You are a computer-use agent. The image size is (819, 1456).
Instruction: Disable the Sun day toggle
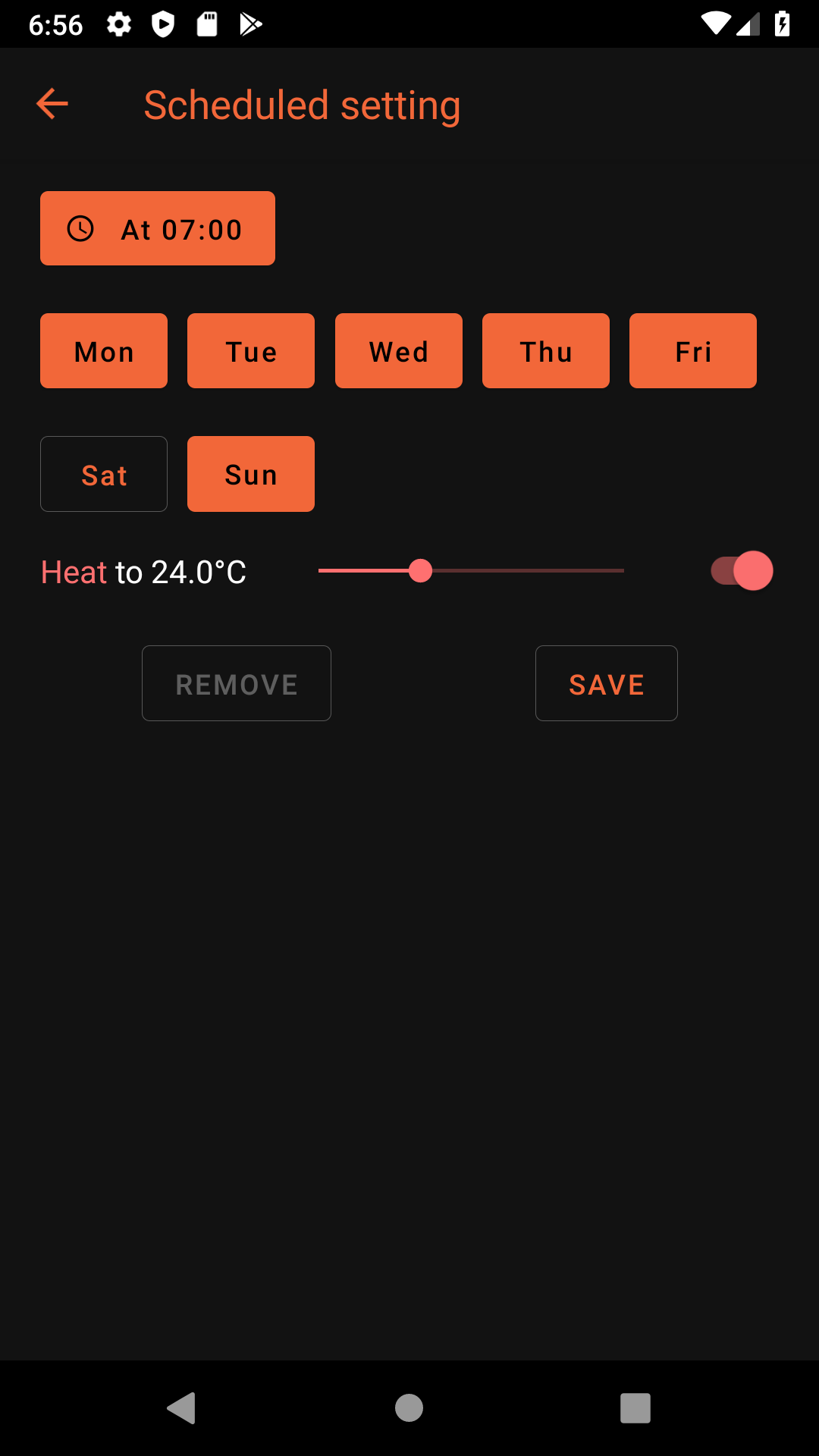point(250,473)
